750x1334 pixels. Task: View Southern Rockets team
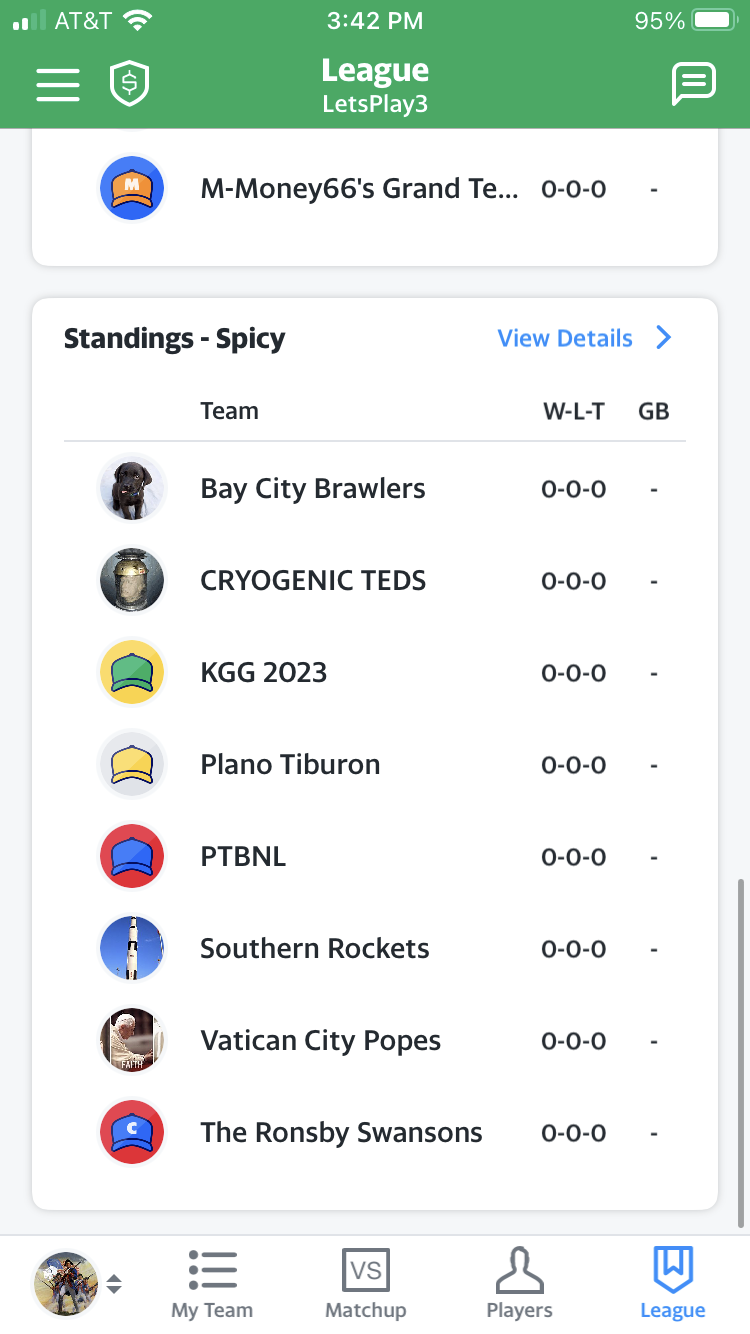375,949
